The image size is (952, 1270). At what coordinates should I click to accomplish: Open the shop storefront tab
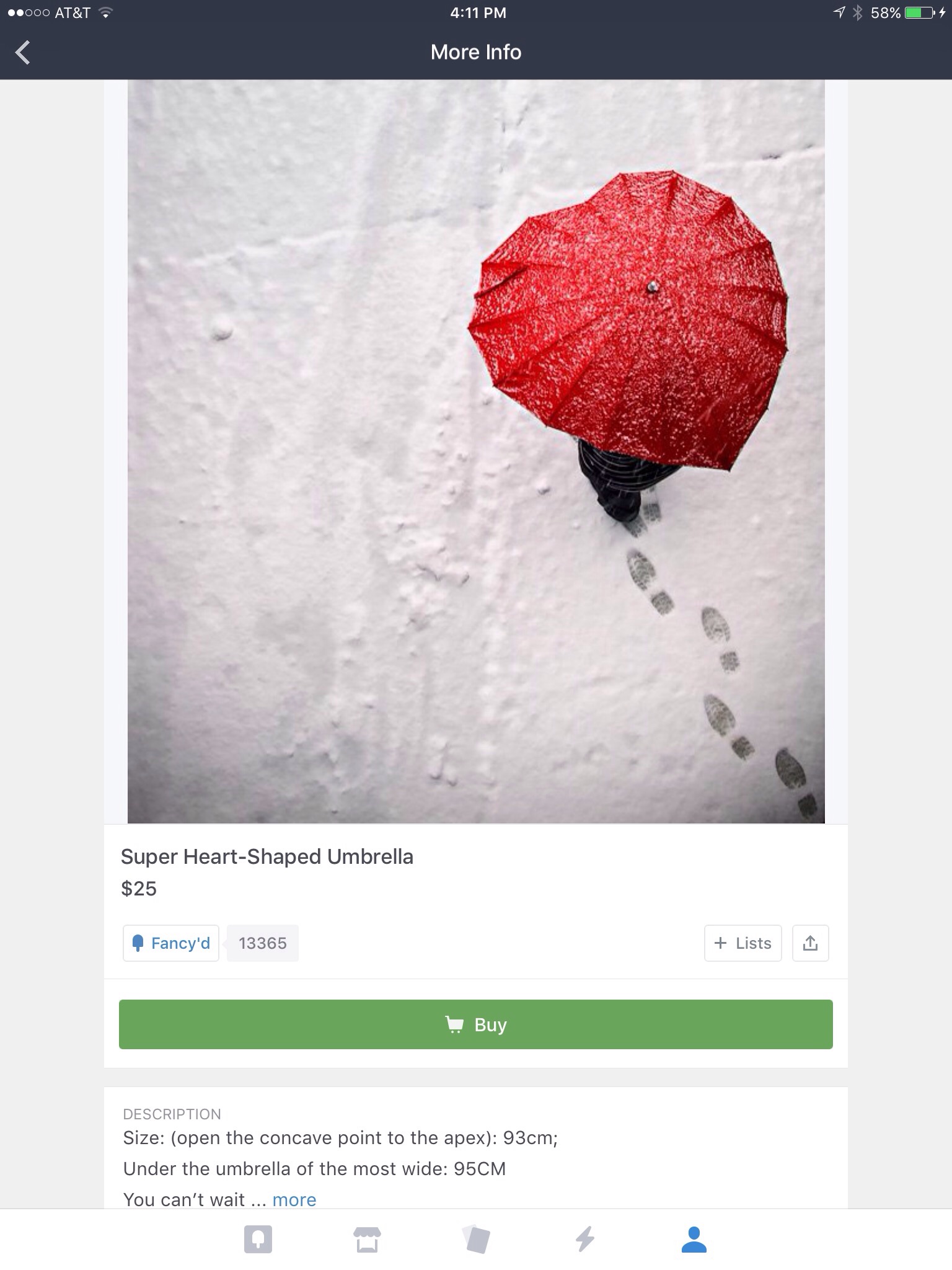tap(367, 1240)
